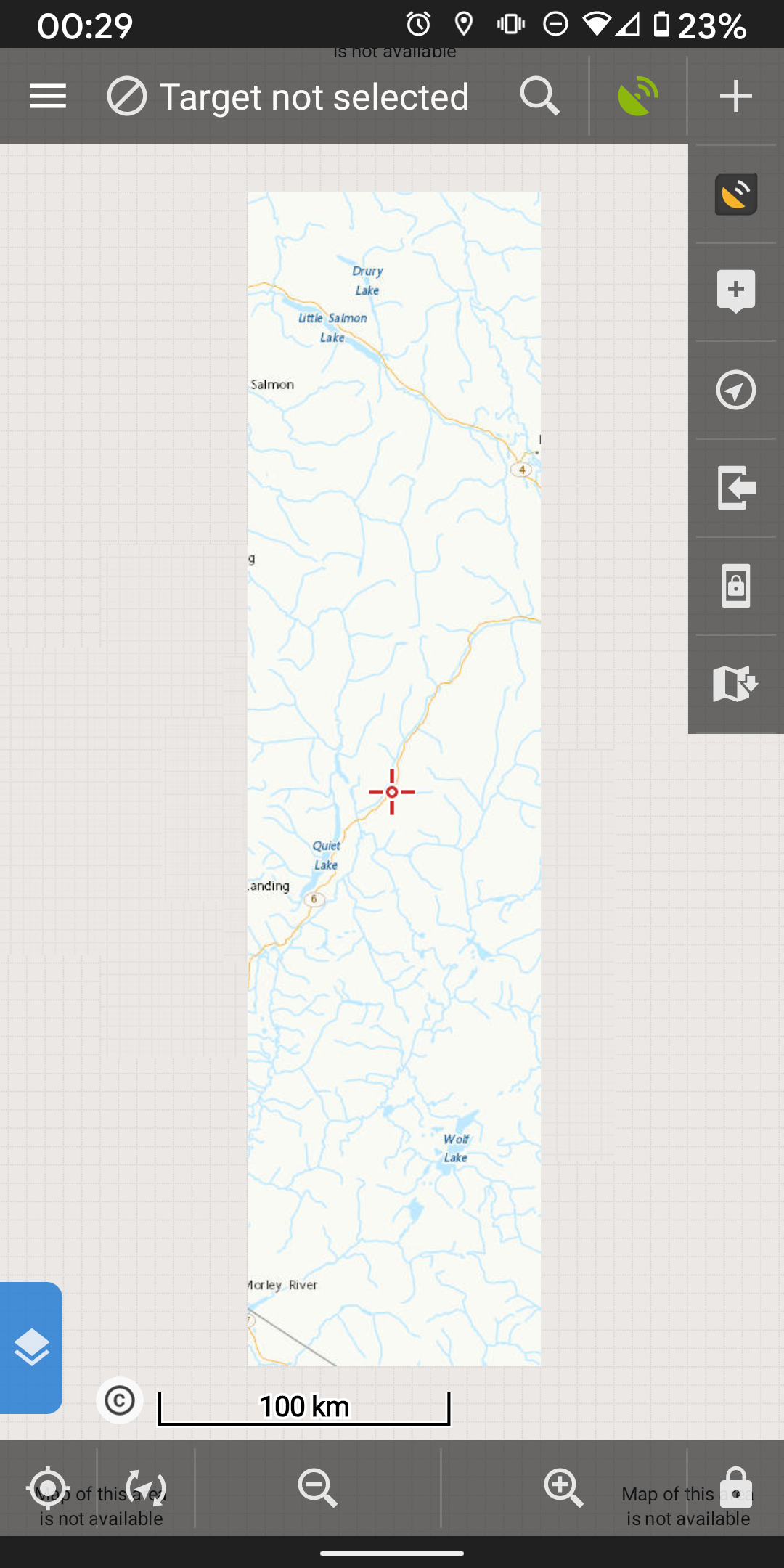The image size is (784, 1568).
Task: Center the map on my location
Action: click(48, 1488)
